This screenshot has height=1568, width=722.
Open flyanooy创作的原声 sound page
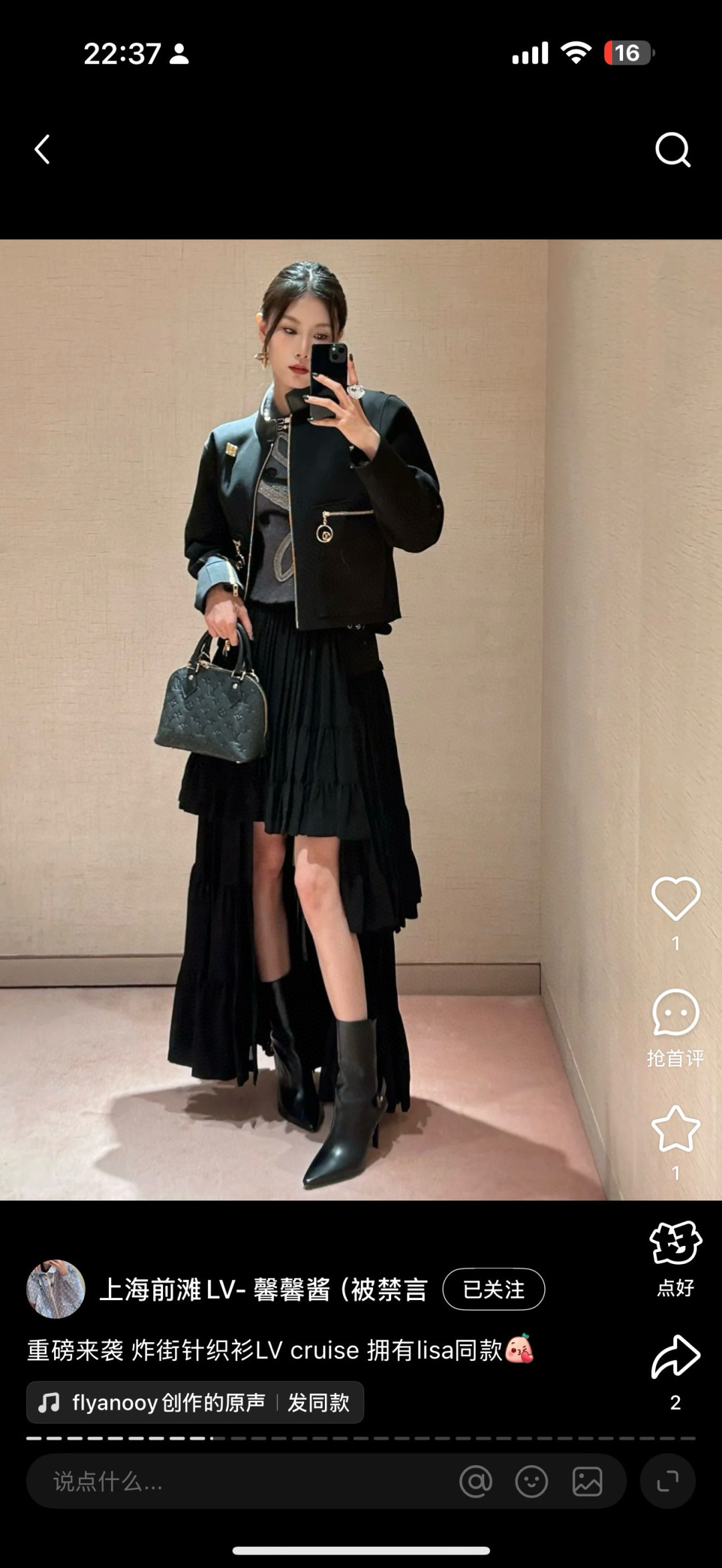[168, 1402]
